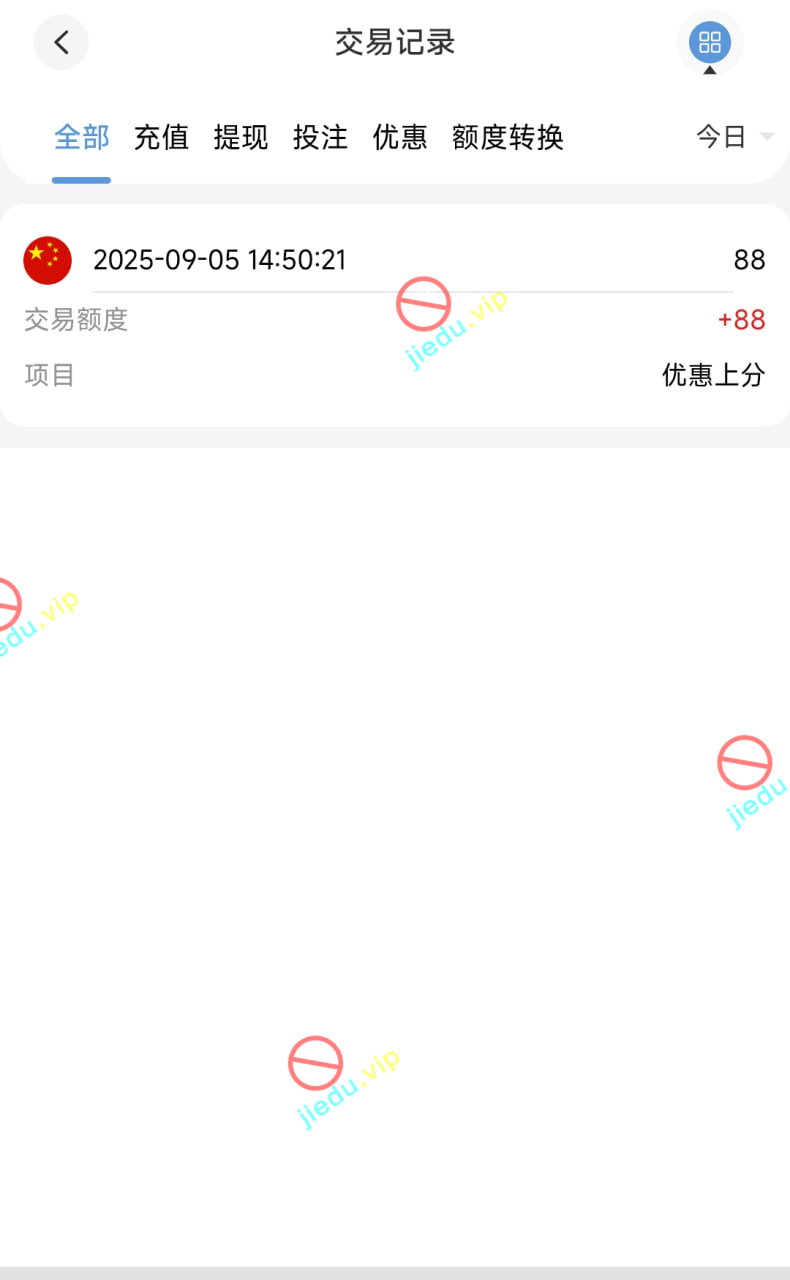View the 优惠 tab

[400, 137]
